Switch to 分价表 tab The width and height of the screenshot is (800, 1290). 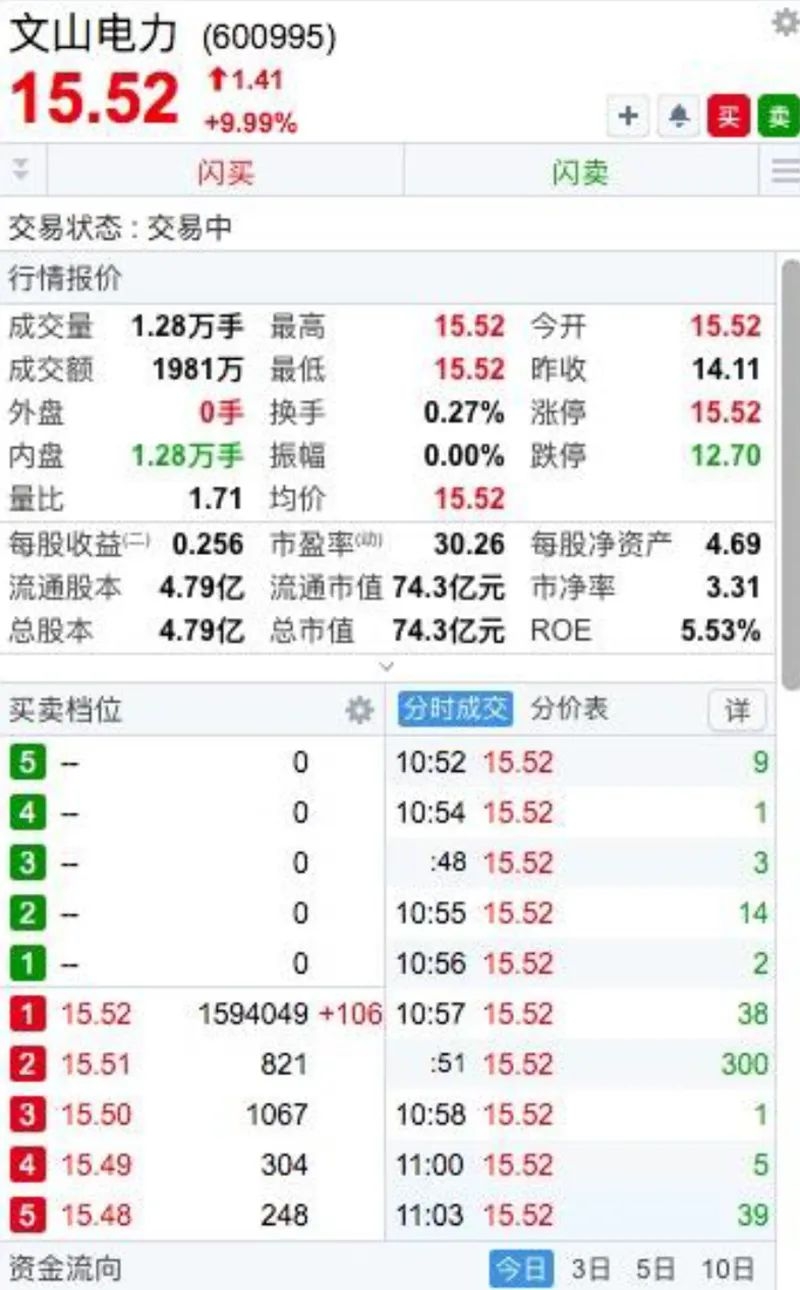tap(569, 710)
